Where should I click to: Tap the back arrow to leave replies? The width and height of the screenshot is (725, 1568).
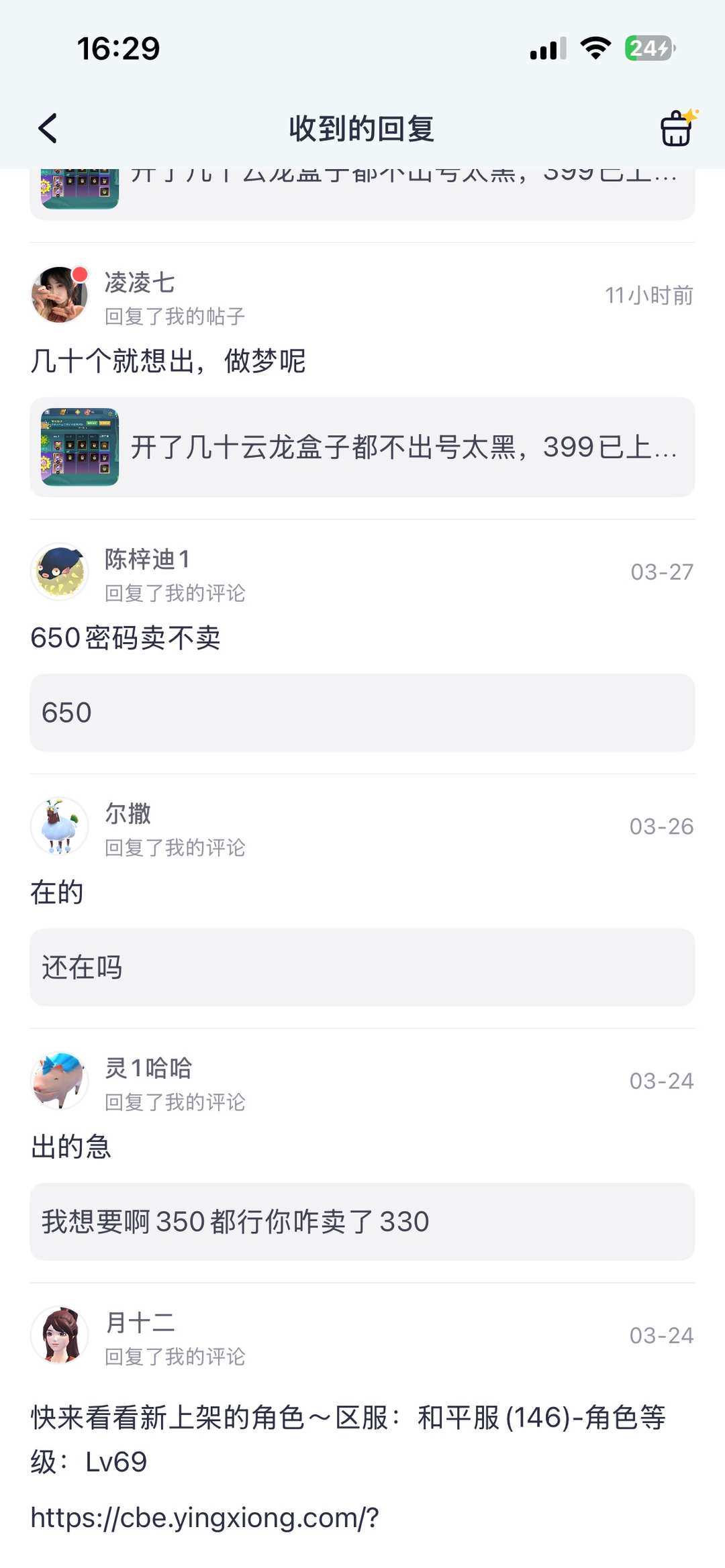pyautogui.click(x=47, y=127)
